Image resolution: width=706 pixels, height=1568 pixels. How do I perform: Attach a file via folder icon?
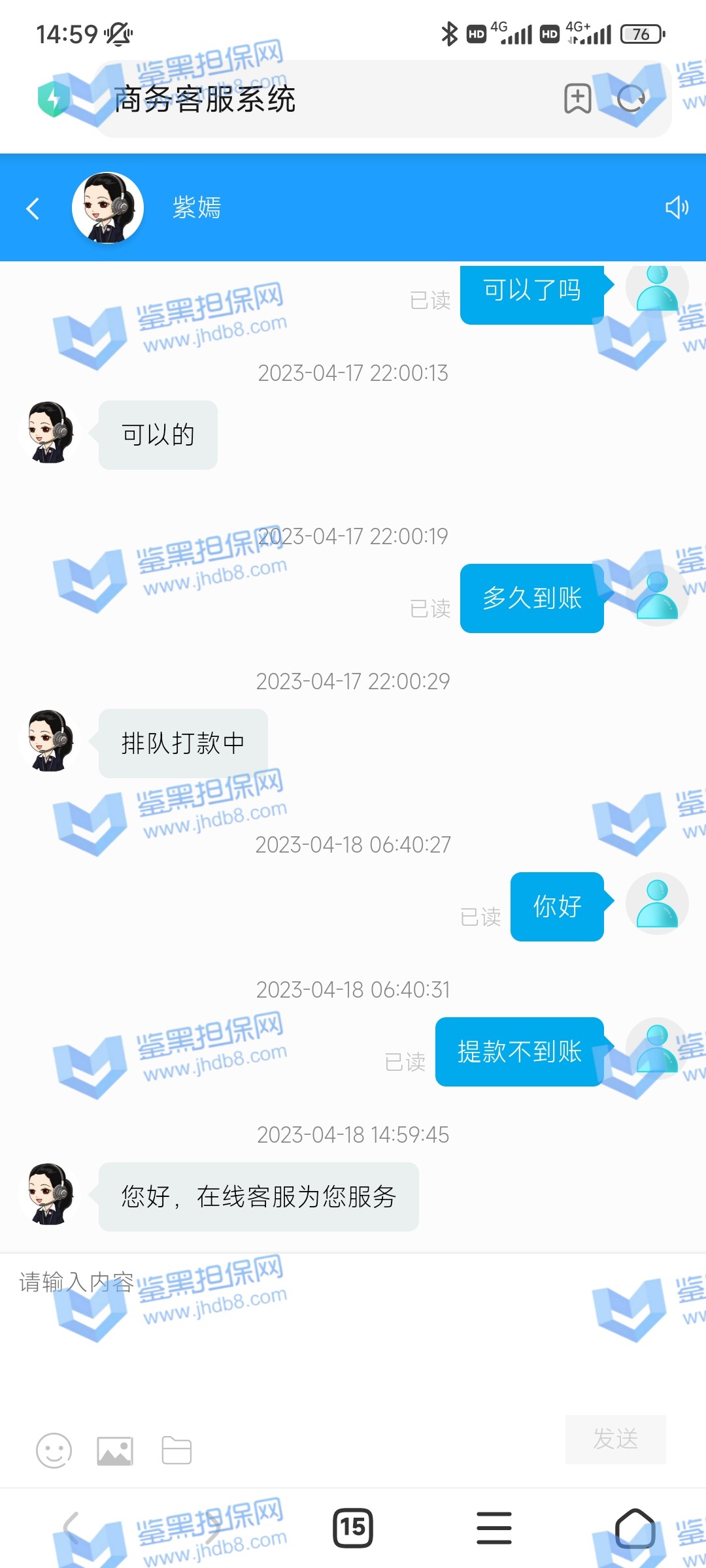[x=176, y=1451]
